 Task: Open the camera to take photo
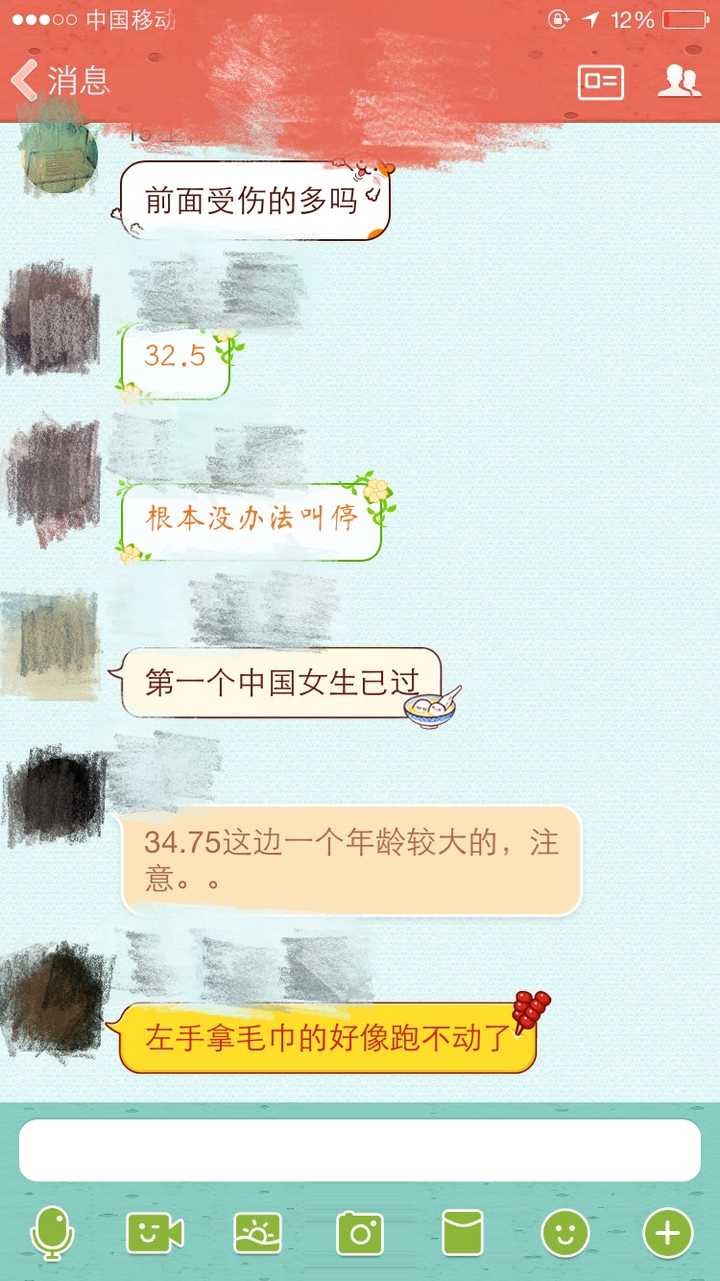360,1233
